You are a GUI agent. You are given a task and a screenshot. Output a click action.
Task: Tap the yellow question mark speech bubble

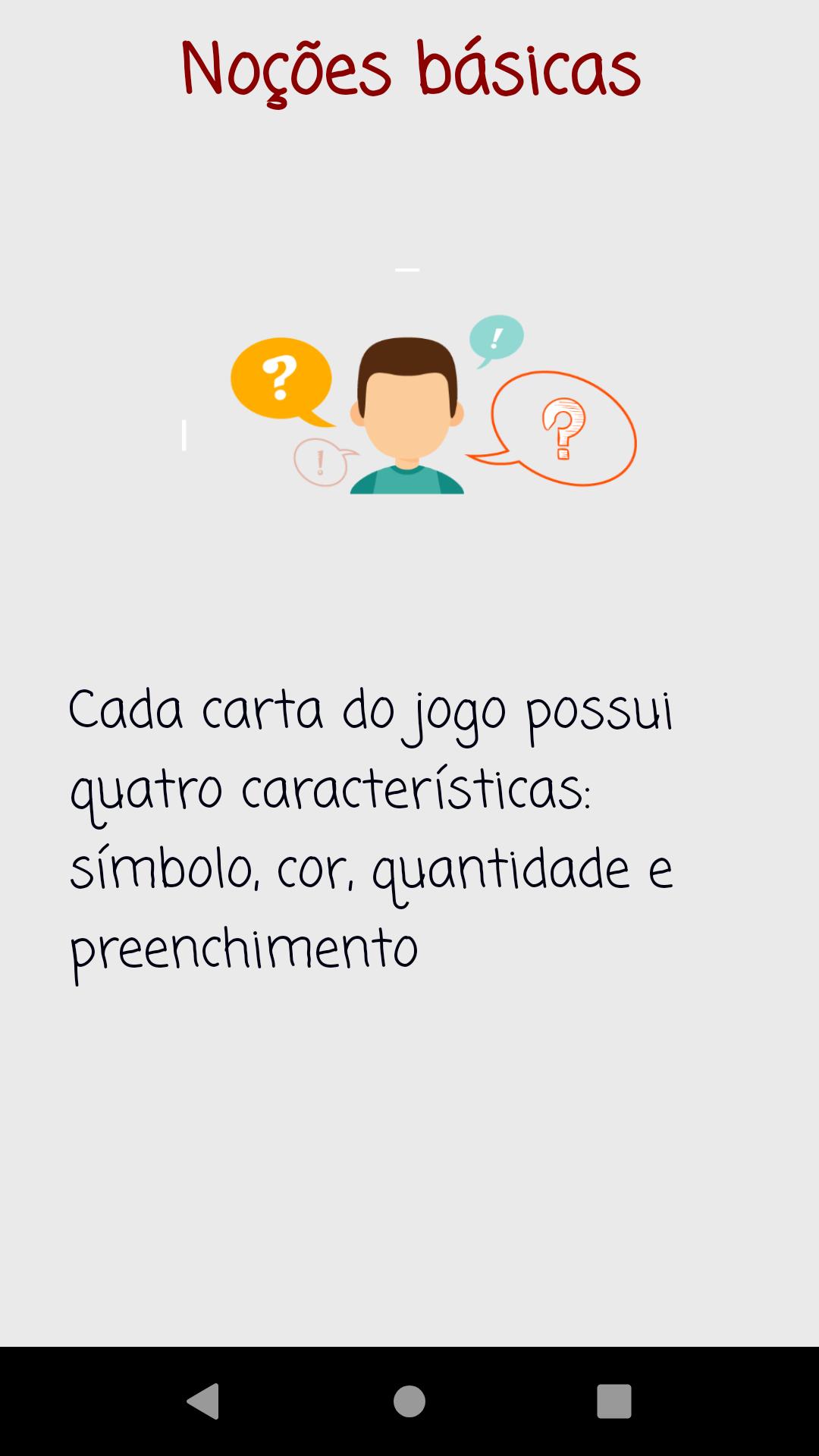(x=281, y=375)
